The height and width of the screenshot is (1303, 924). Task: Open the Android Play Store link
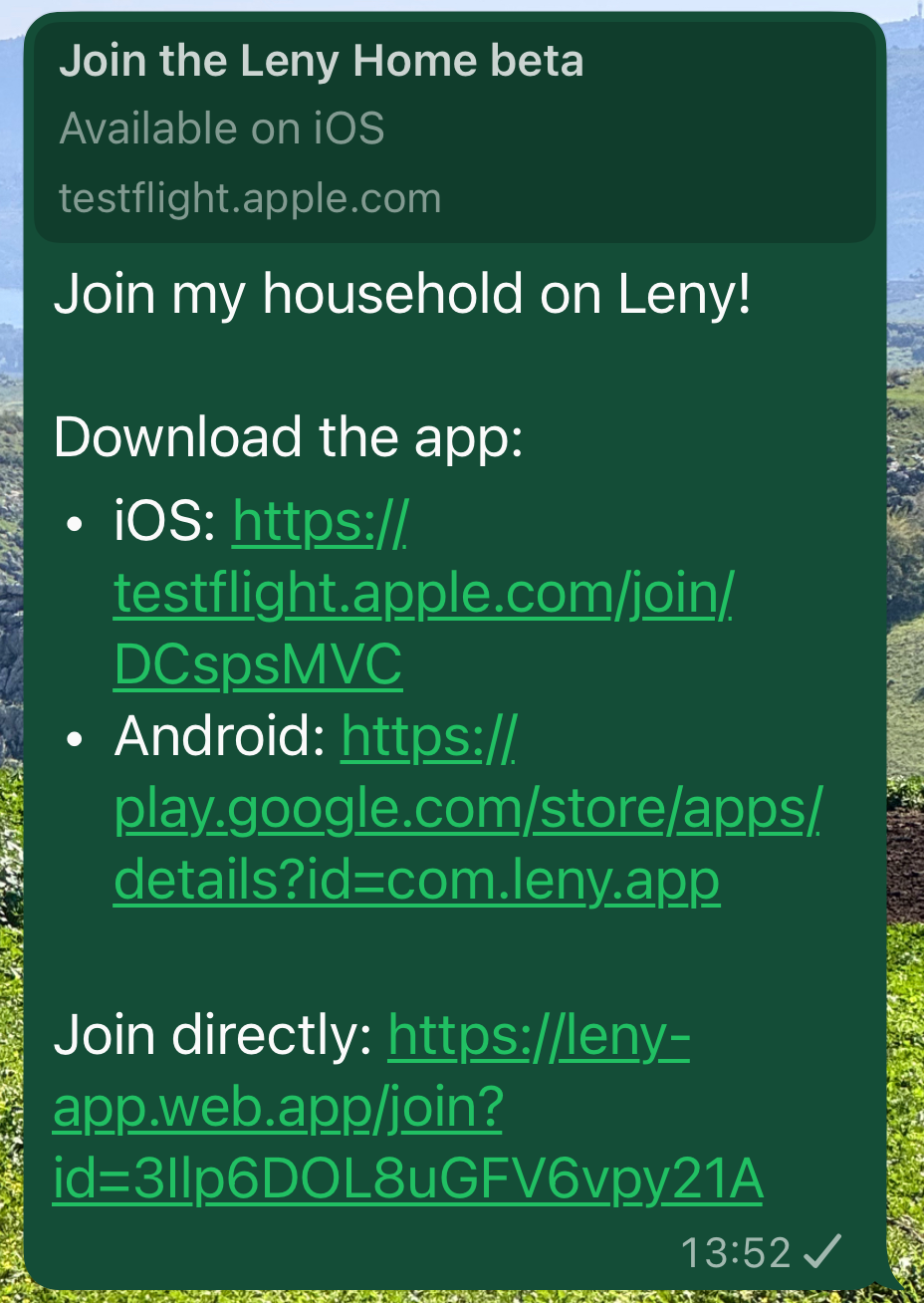pos(468,809)
